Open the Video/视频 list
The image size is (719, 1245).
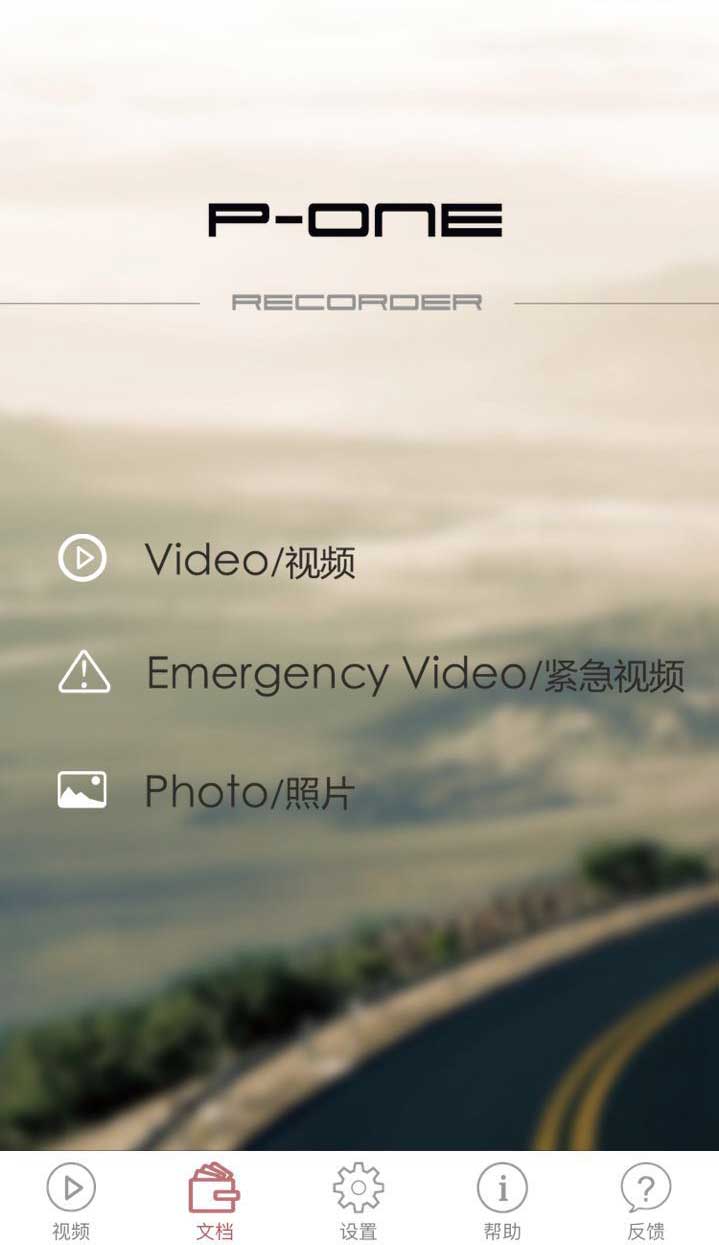[x=249, y=560]
